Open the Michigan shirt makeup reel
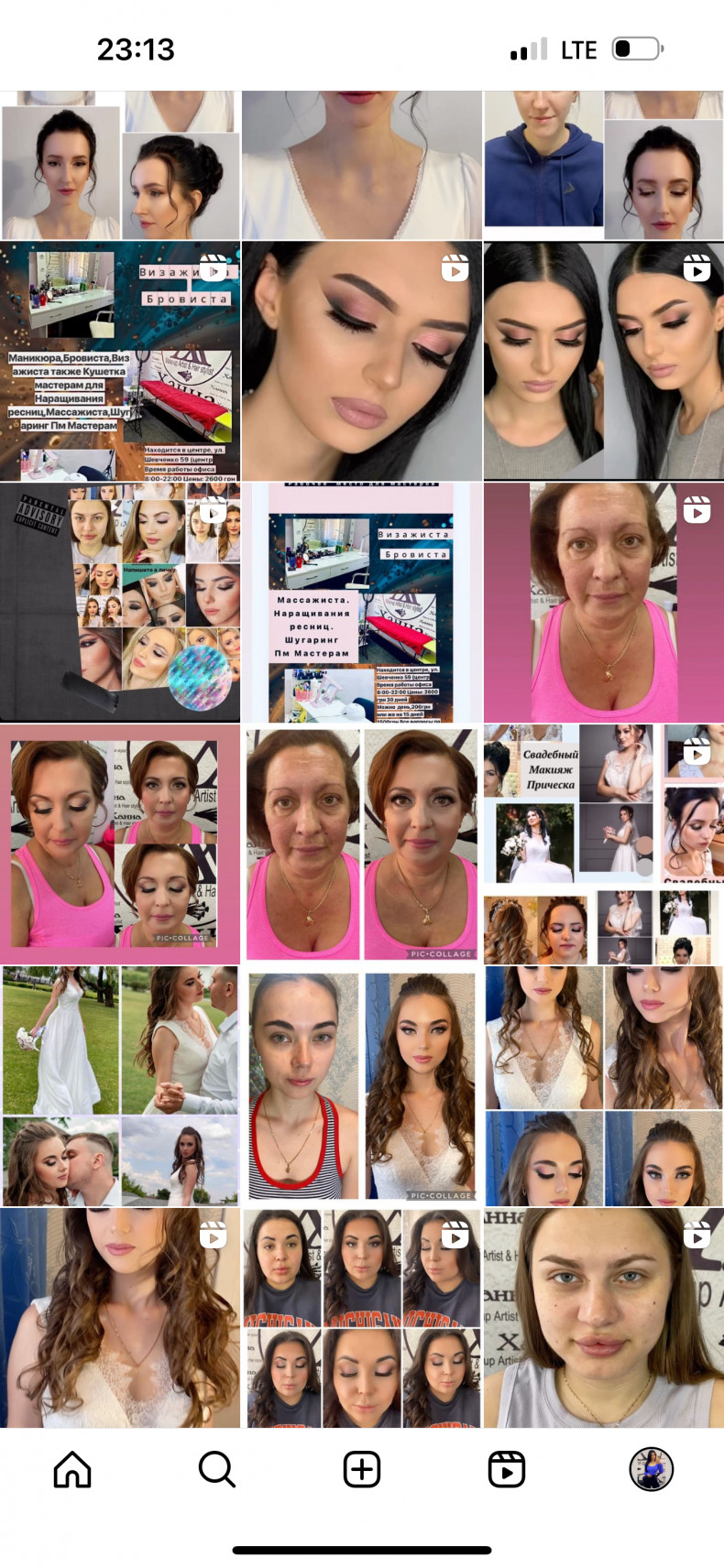Screen dimensions: 724x1568 (361, 1319)
